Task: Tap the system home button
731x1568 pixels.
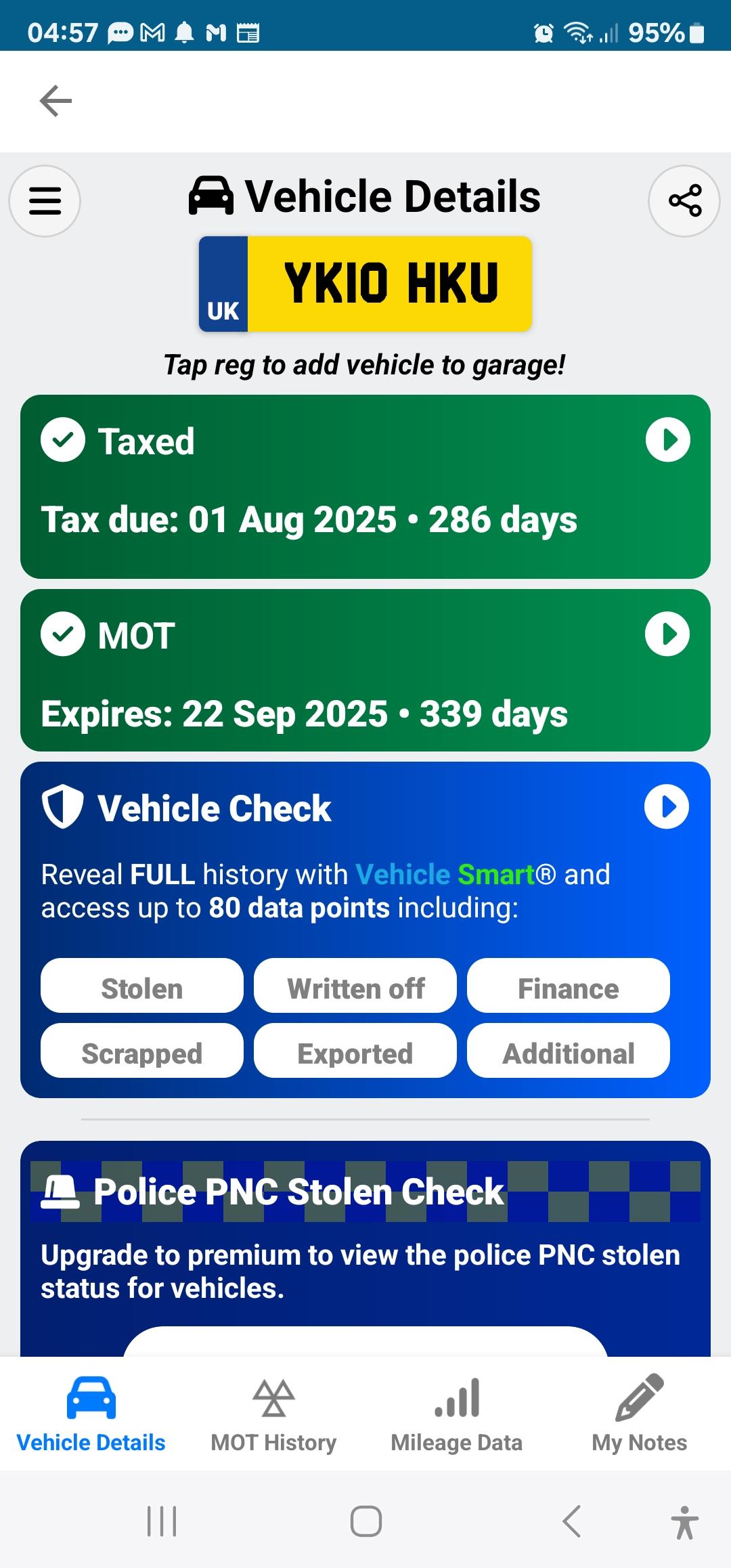Action: click(x=365, y=1522)
